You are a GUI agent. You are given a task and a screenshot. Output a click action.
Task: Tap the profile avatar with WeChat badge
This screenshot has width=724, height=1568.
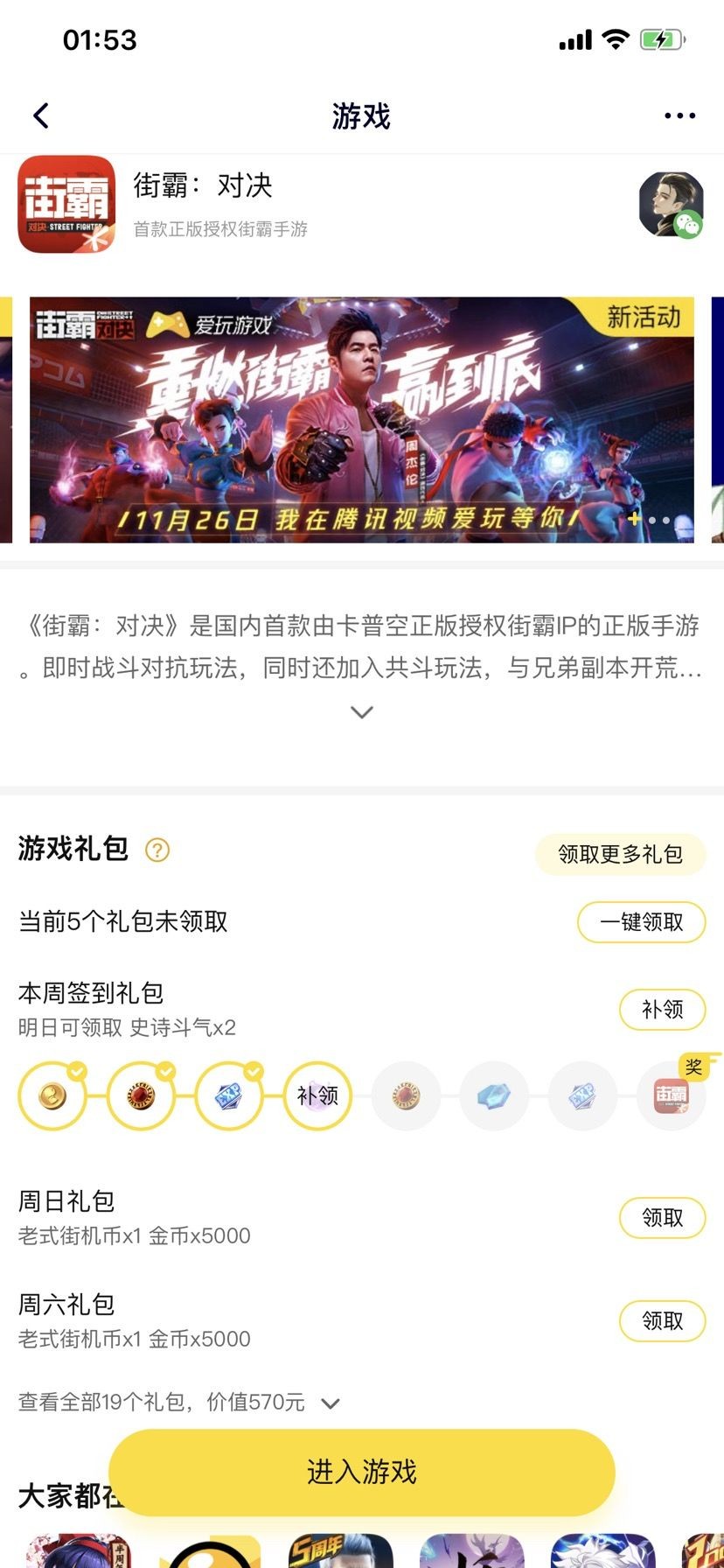(672, 205)
